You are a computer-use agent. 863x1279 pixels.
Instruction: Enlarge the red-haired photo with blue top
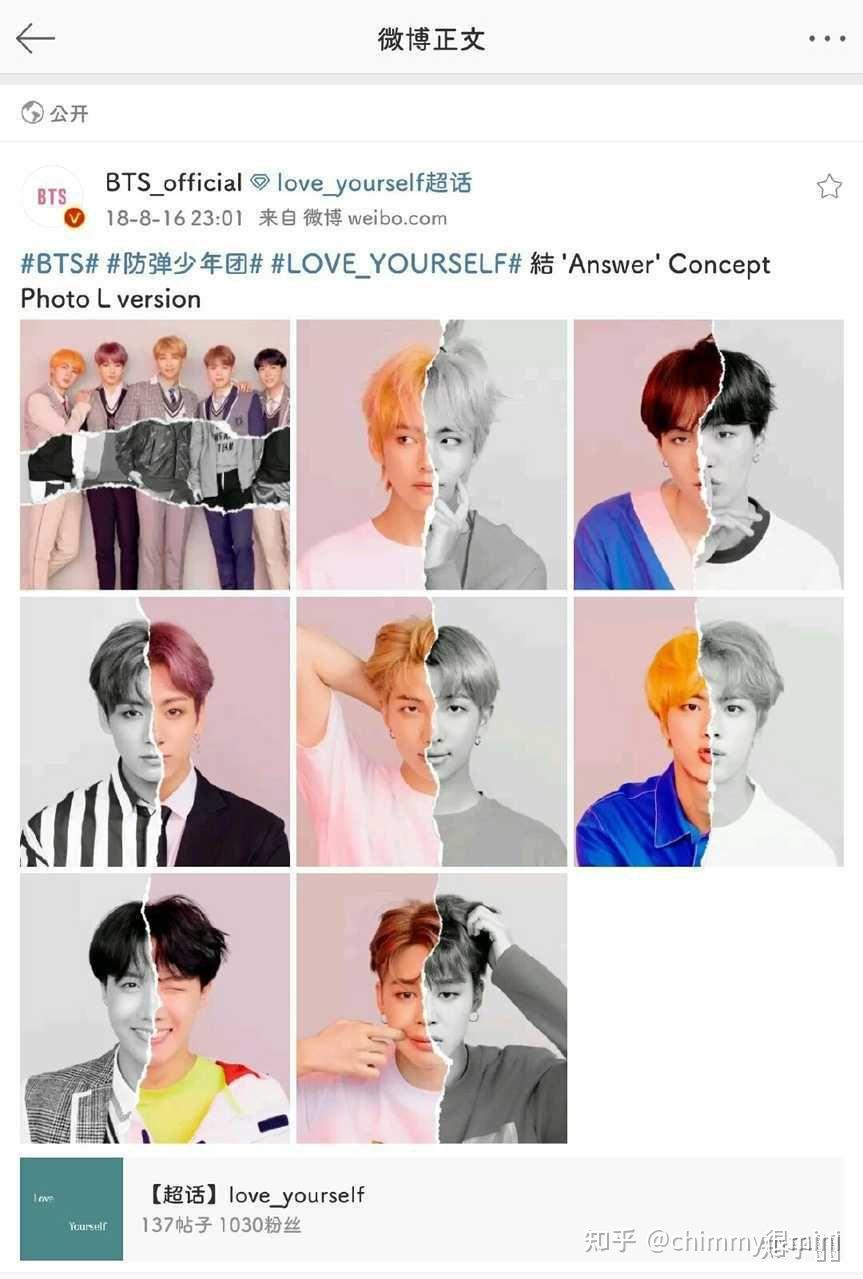pyautogui.click(x=708, y=455)
